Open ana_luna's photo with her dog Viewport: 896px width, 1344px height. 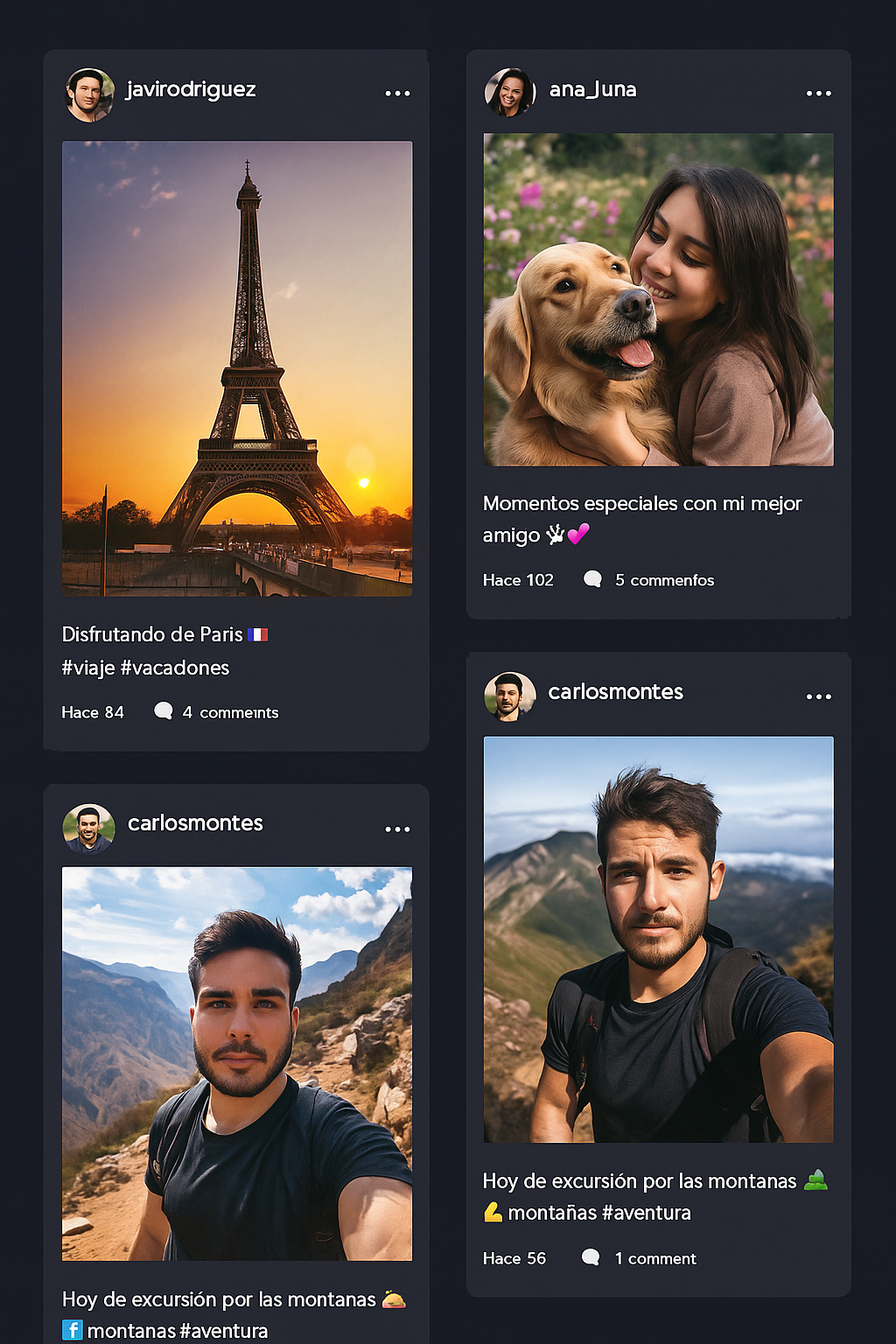tap(658, 299)
